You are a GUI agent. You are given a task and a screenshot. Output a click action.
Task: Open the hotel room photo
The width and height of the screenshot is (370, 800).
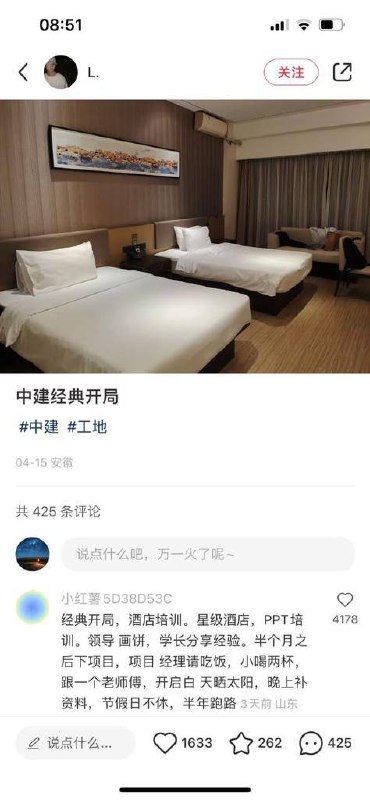tap(185, 236)
